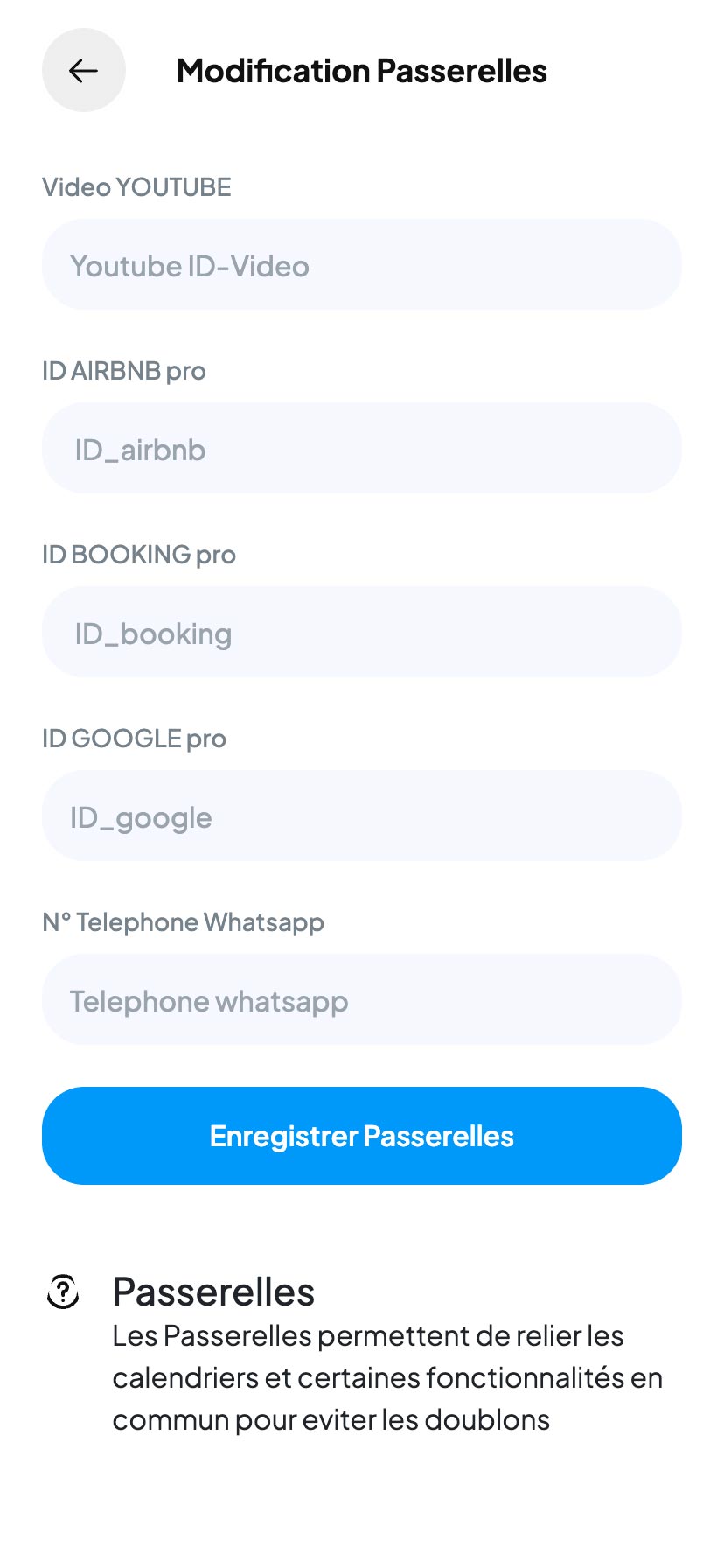Image resolution: width=724 pixels, height=1568 pixels.
Task: Select the ID_booking text field
Action: [361, 633]
